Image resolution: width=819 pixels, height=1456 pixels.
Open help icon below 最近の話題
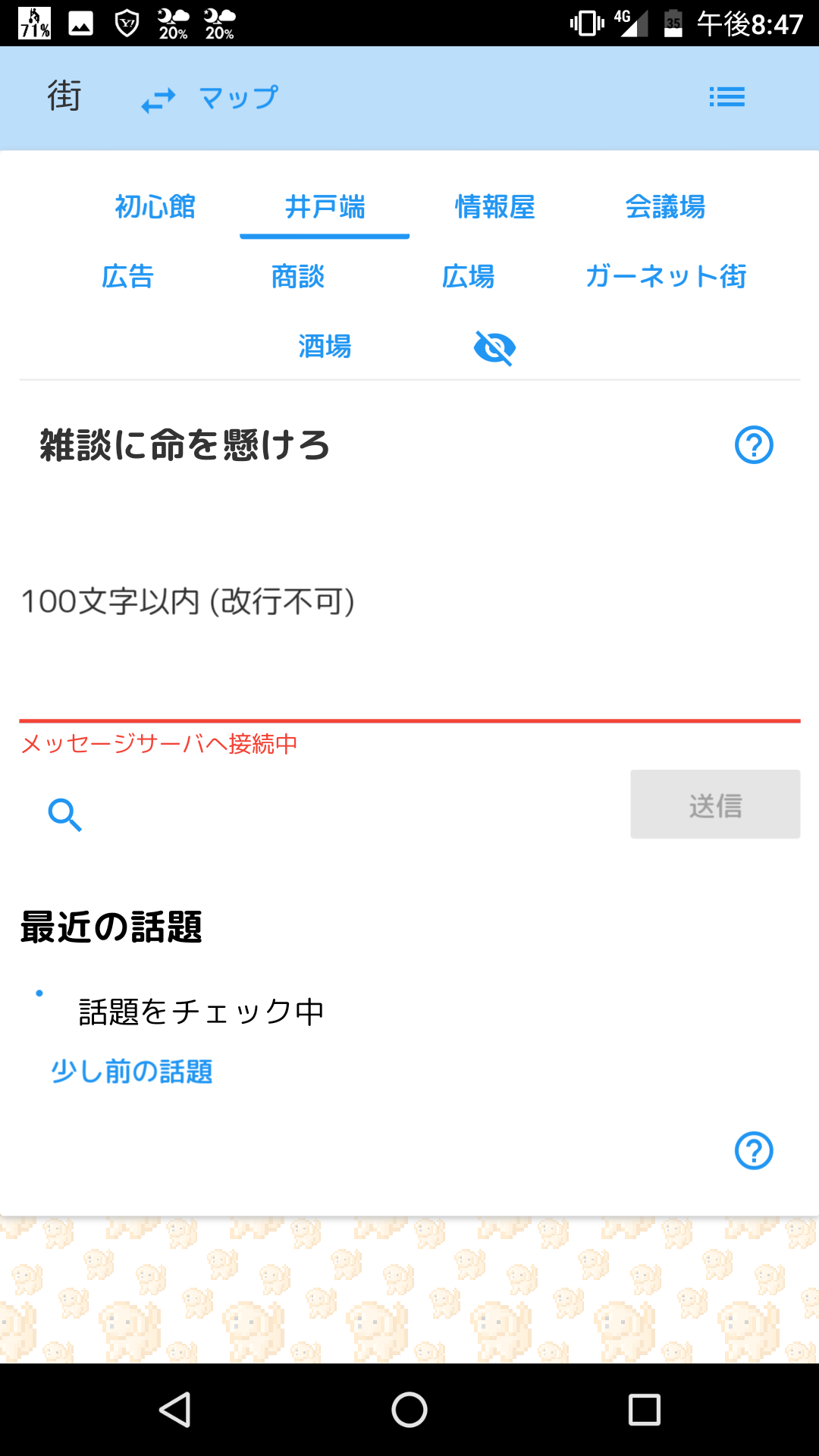point(754,1151)
